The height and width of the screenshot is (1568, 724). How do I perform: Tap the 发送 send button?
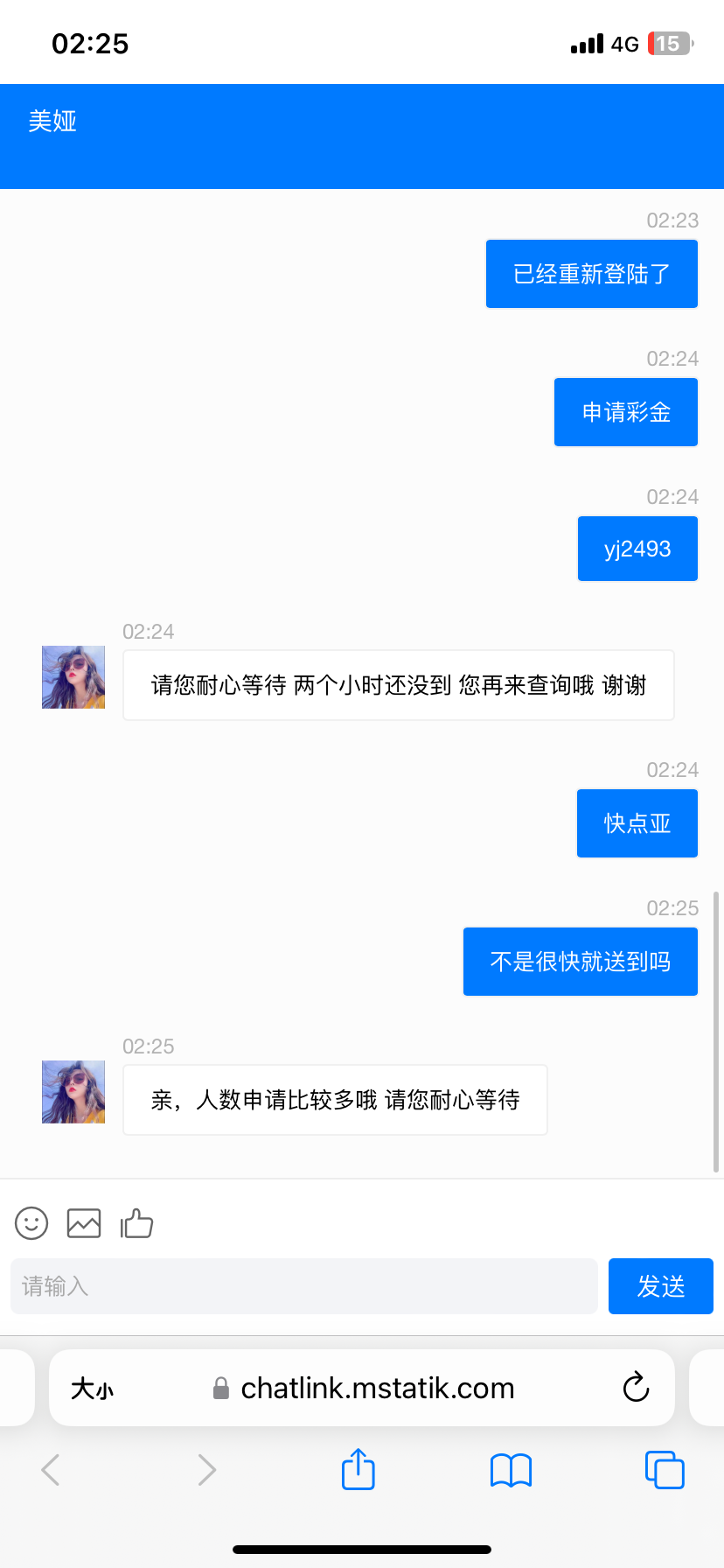[661, 1286]
